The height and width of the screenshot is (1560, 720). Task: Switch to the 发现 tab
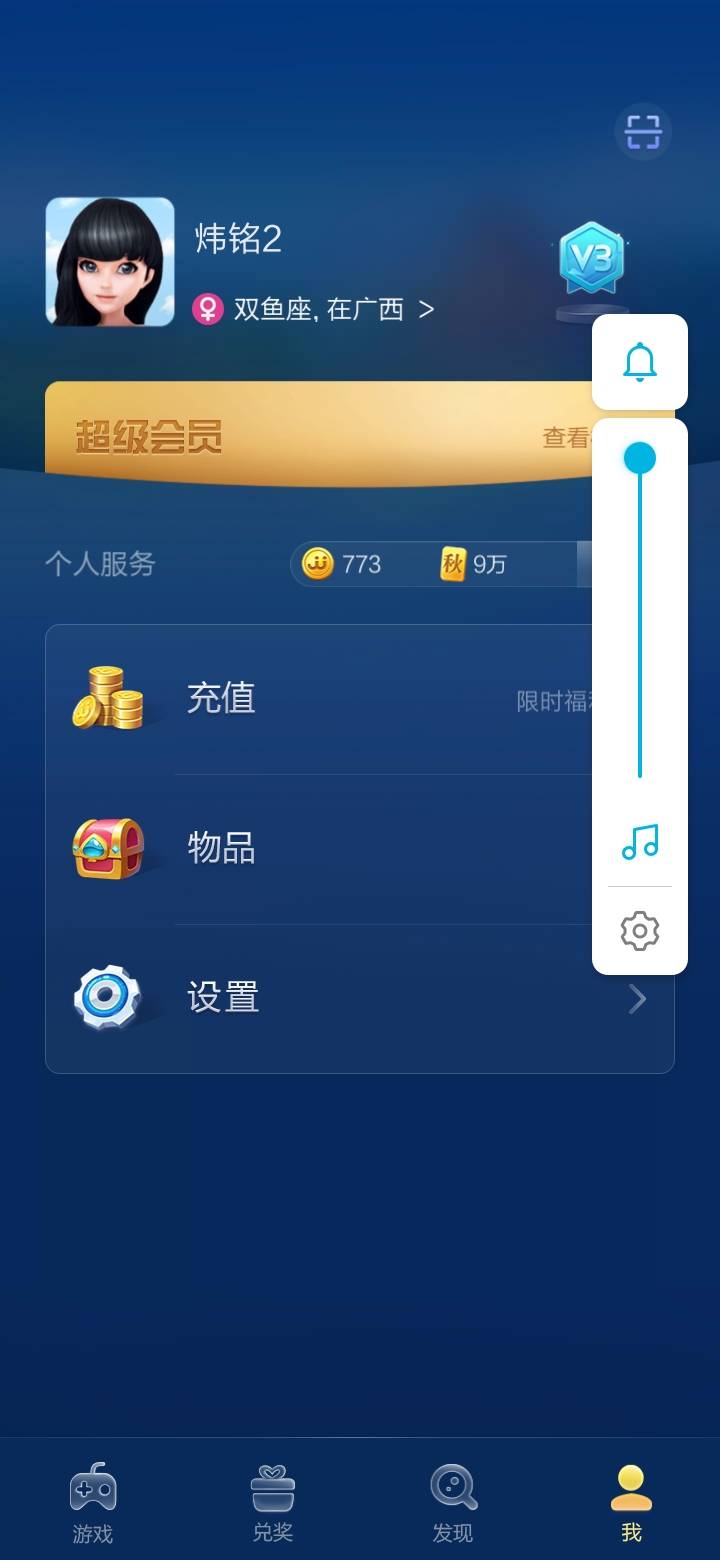click(452, 1500)
